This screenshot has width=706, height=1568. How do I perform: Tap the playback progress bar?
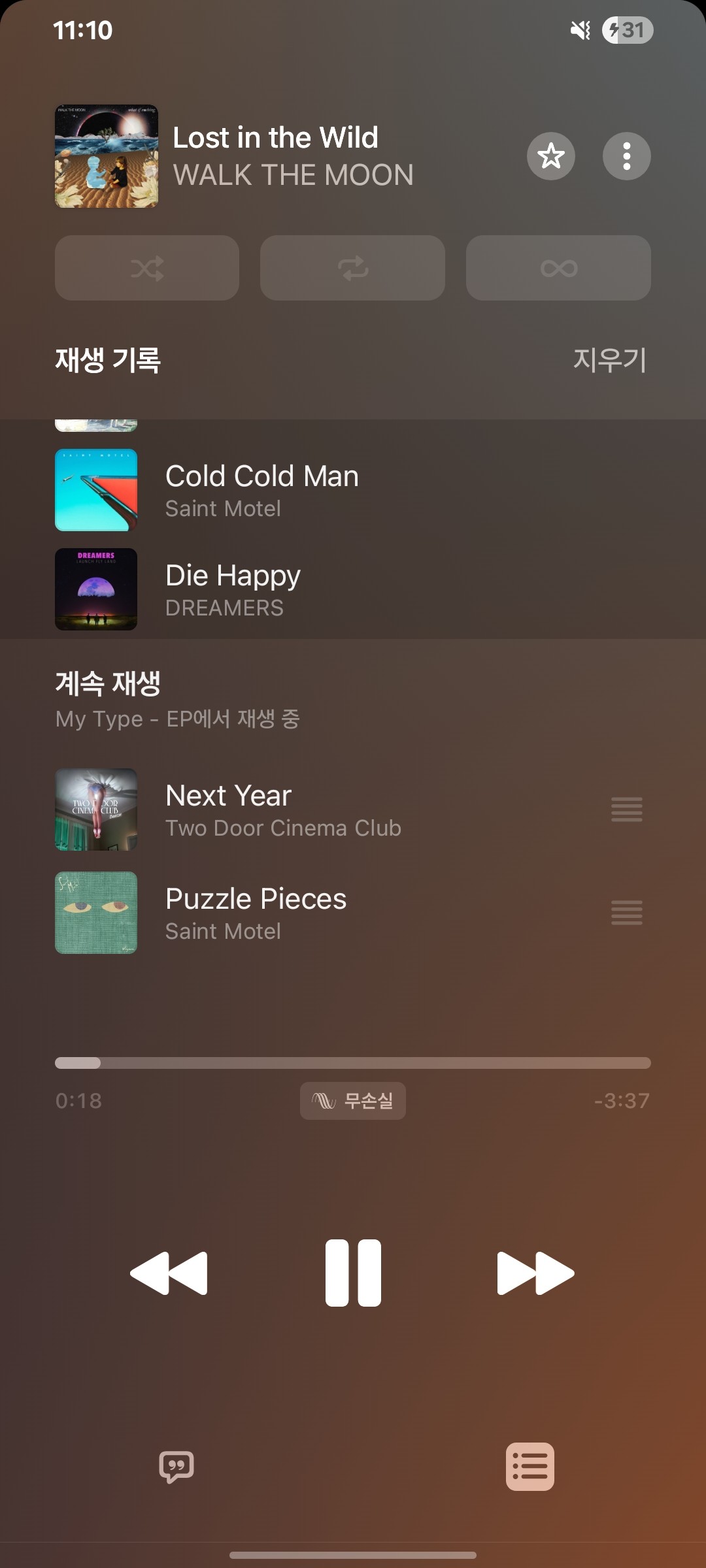[x=353, y=1063]
